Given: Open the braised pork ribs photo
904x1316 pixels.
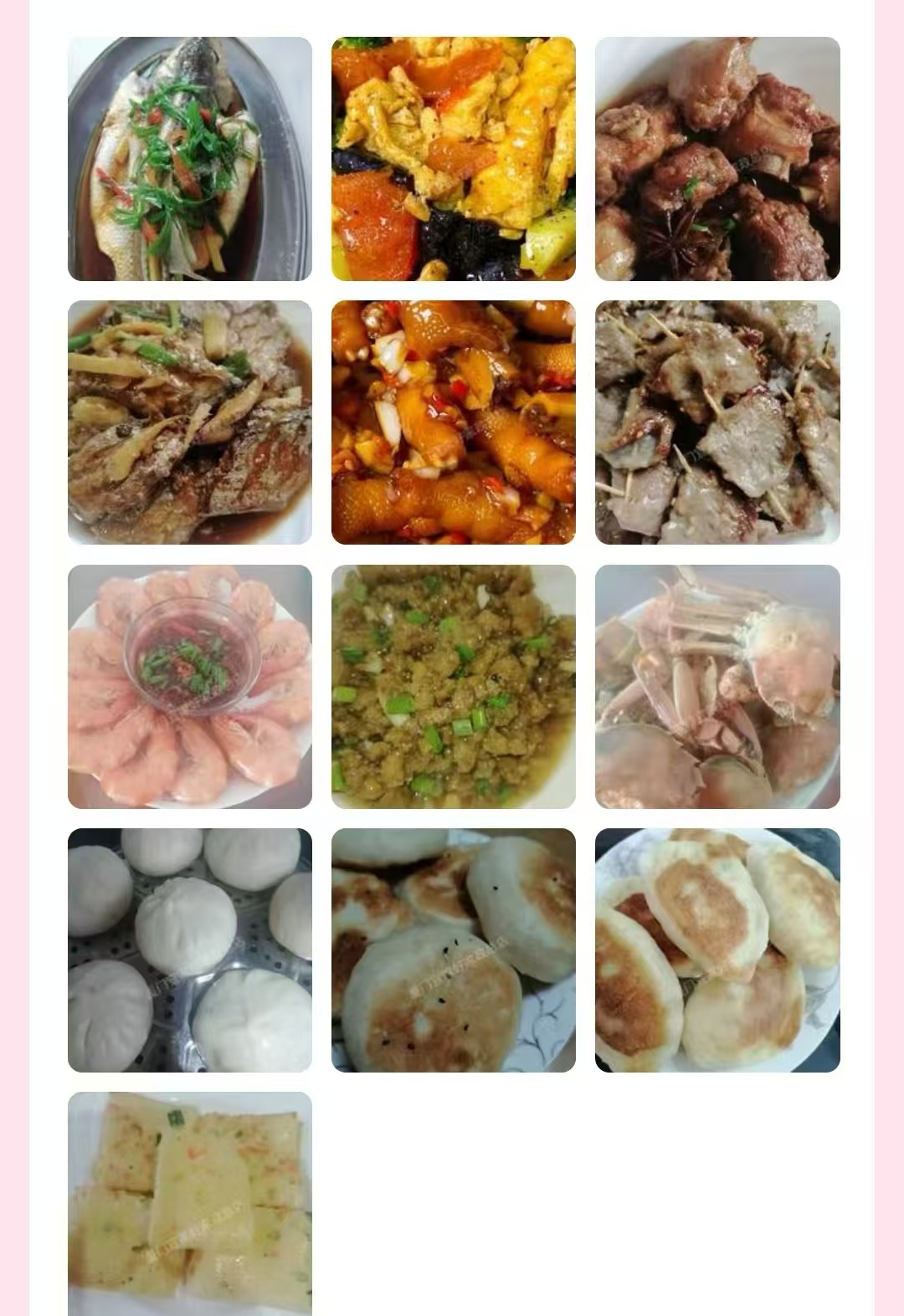Looking at the screenshot, I should pyautogui.click(x=717, y=159).
